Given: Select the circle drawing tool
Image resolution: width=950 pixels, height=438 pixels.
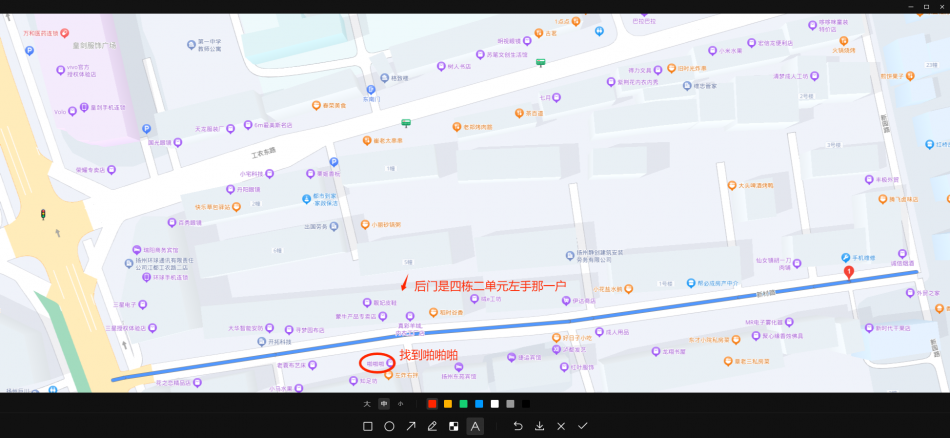Looking at the screenshot, I should [389, 426].
